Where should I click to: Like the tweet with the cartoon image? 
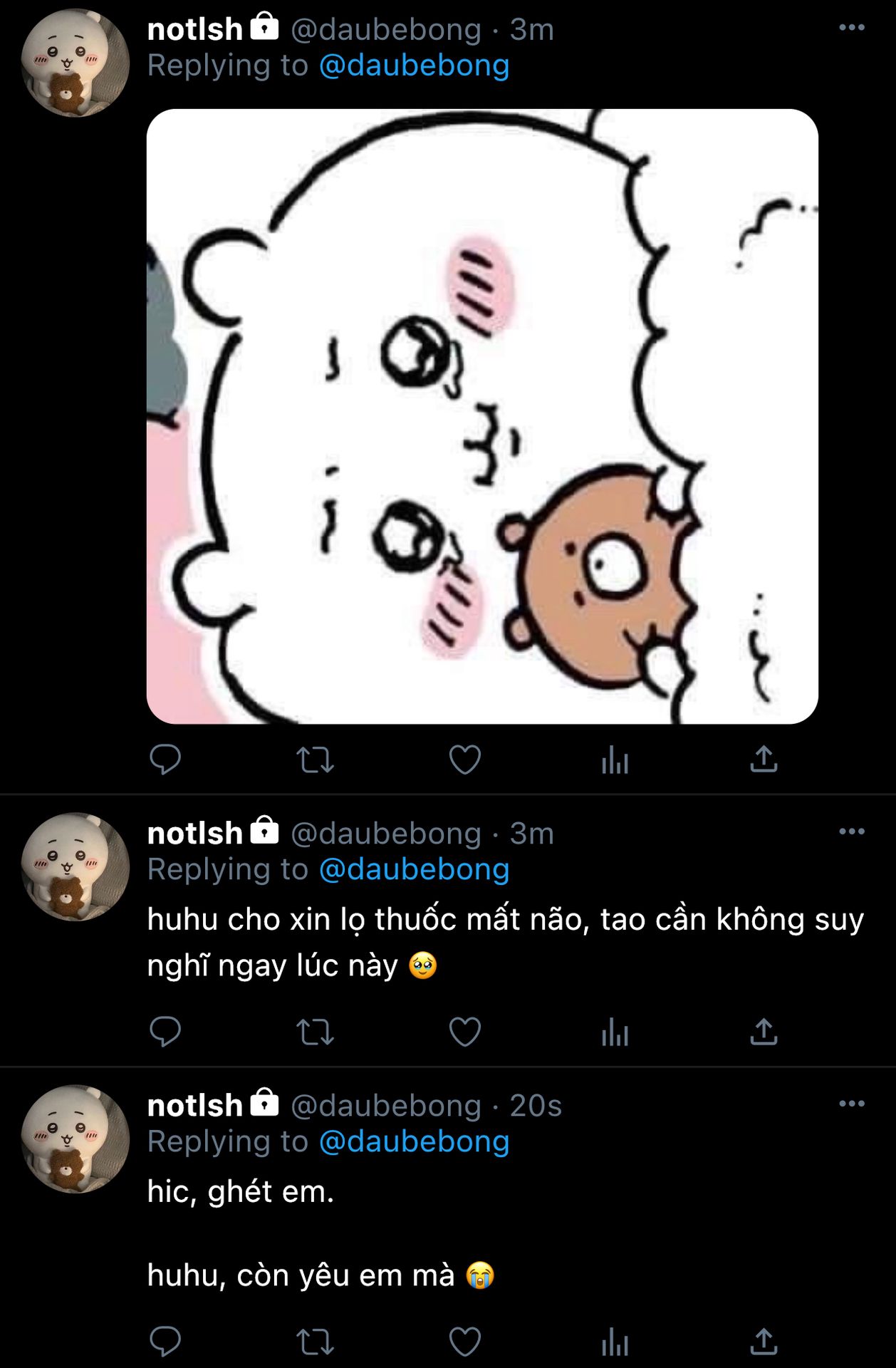(465, 760)
